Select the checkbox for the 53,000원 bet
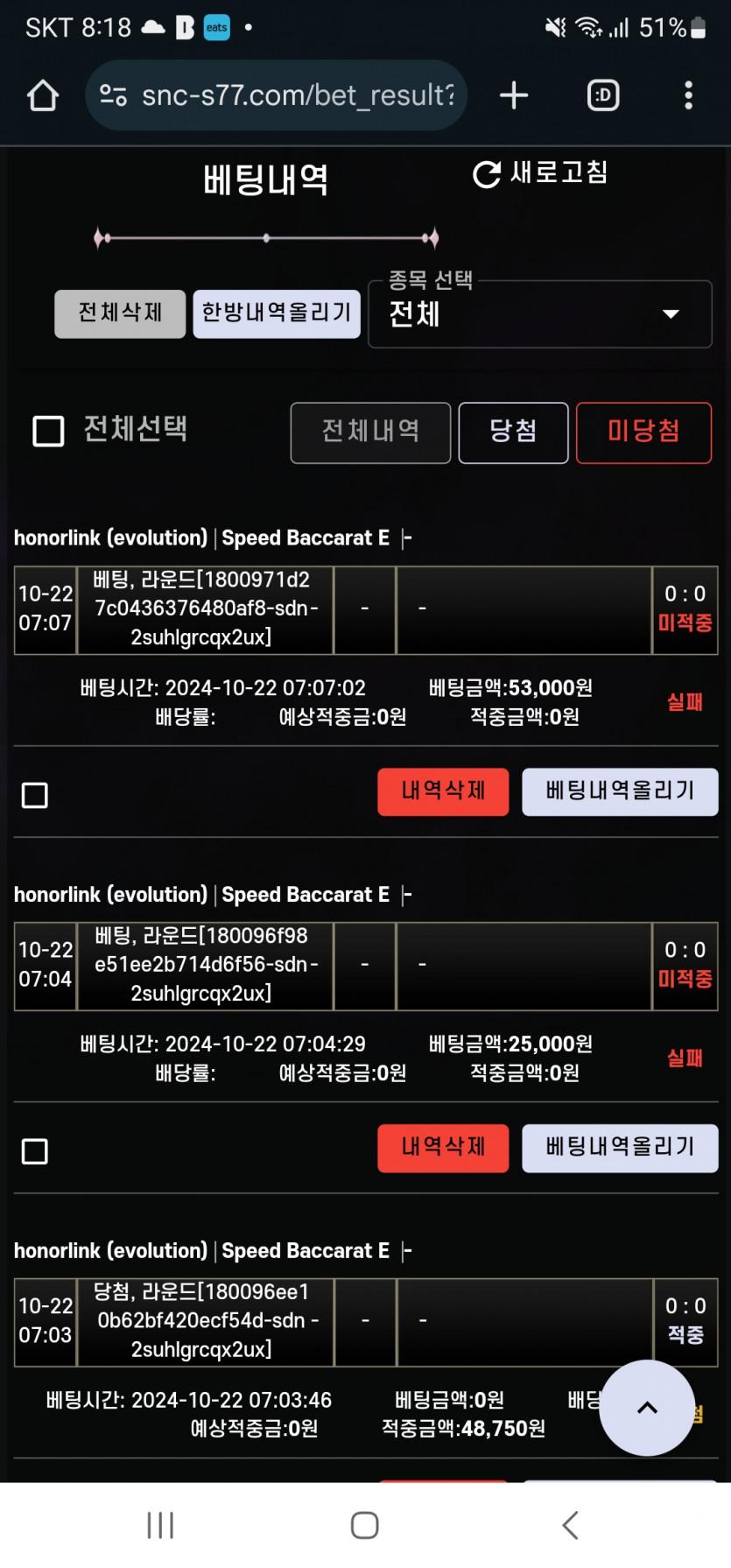731x1568 pixels. tap(35, 795)
